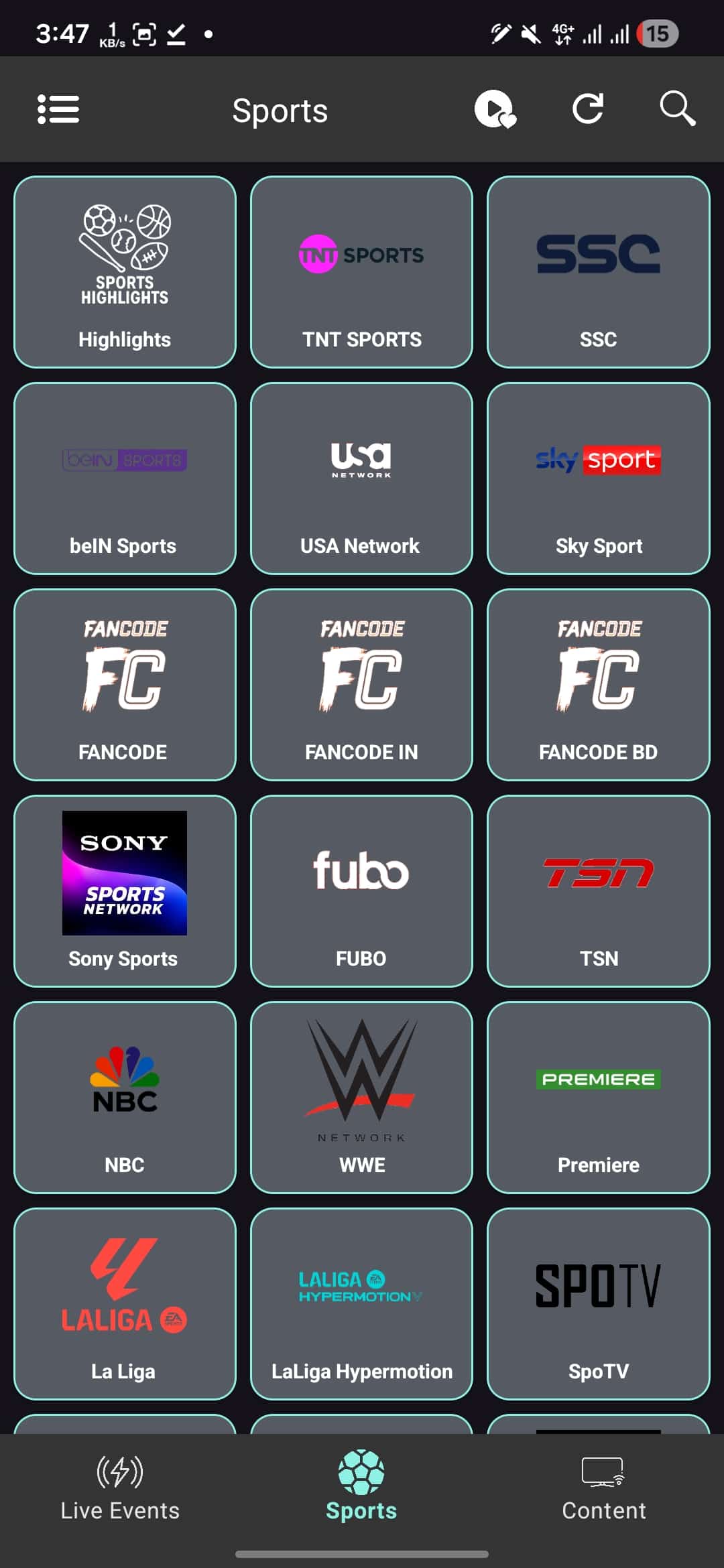The height and width of the screenshot is (1568, 724).
Task: Open the FANCODE IN tile
Action: pos(361,685)
